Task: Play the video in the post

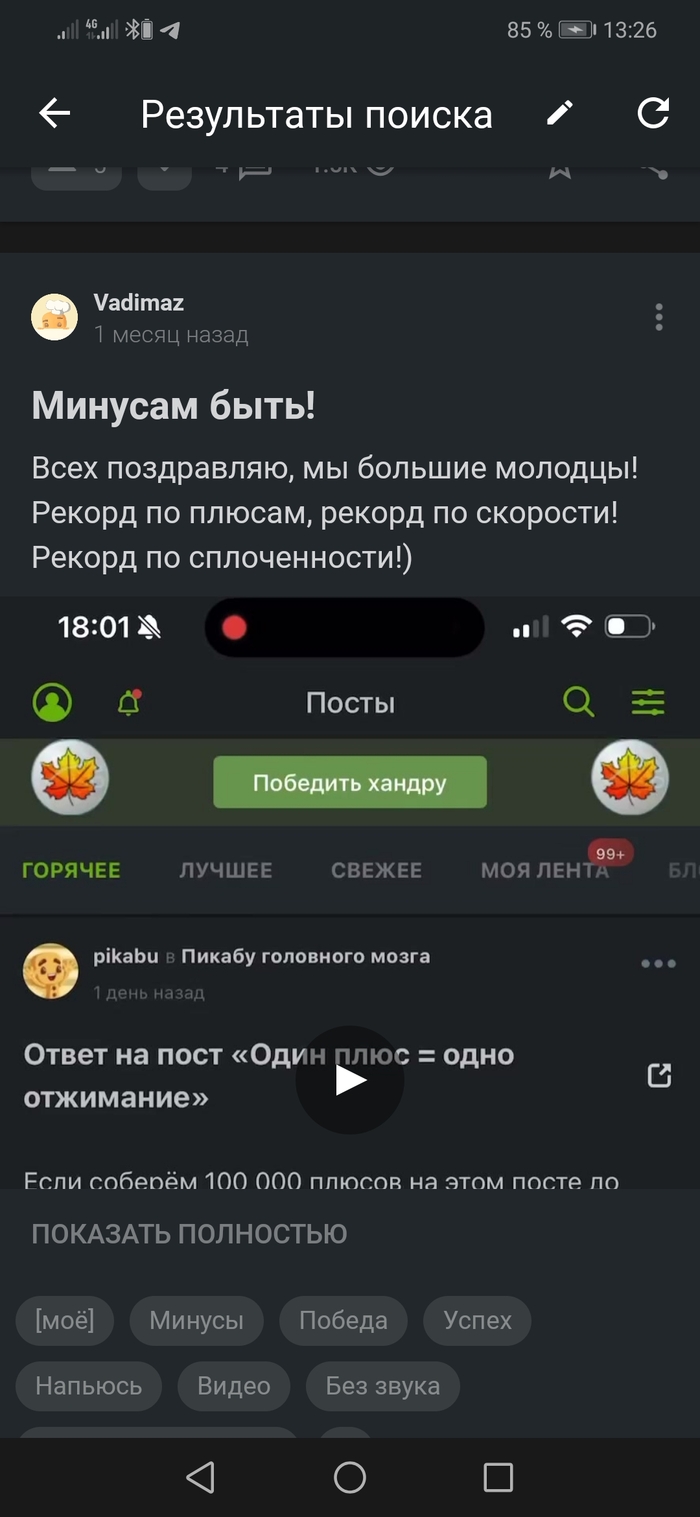Action: (350, 1080)
